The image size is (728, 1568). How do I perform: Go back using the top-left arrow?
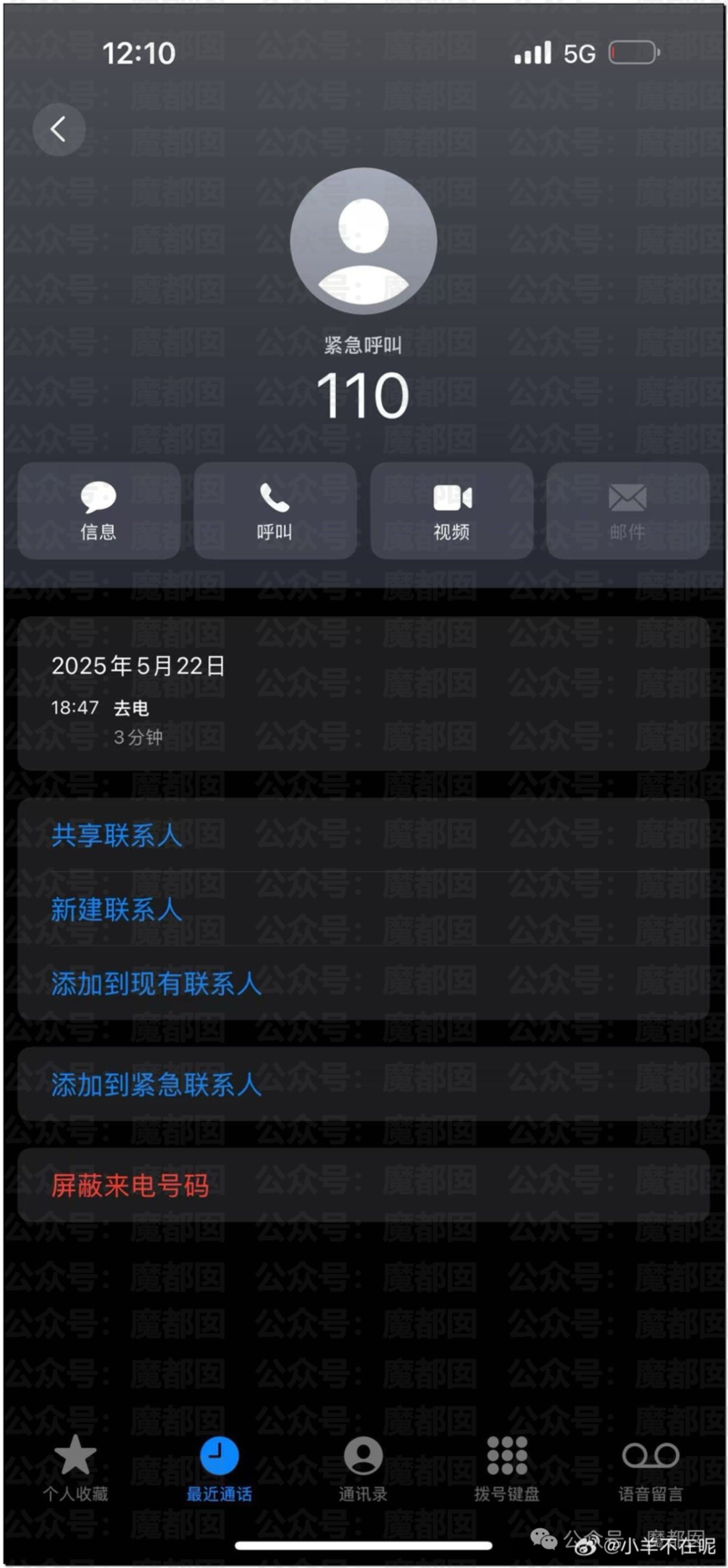coord(59,129)
